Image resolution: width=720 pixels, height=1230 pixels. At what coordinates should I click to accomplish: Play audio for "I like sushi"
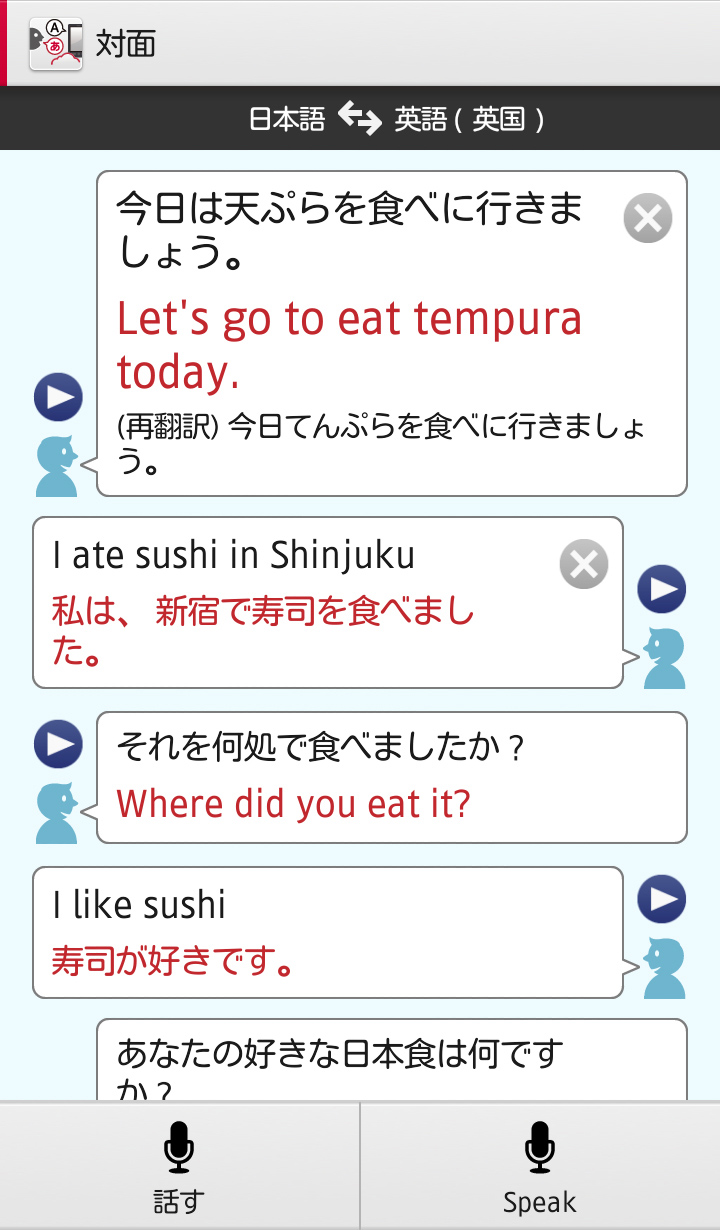point(662,899)
